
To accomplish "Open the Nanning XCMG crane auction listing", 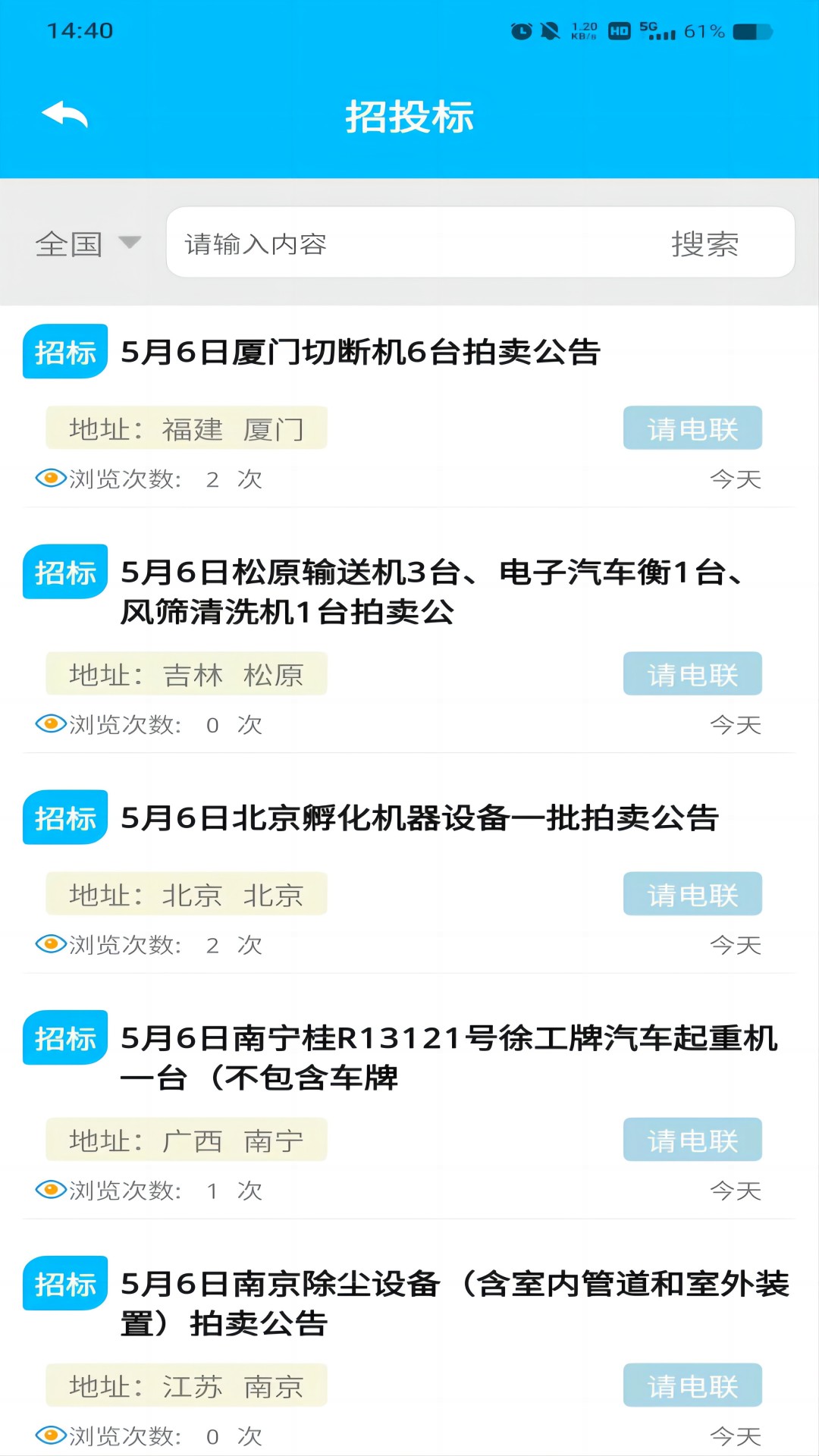I will pyautogui.click(x=447, y=1040).
